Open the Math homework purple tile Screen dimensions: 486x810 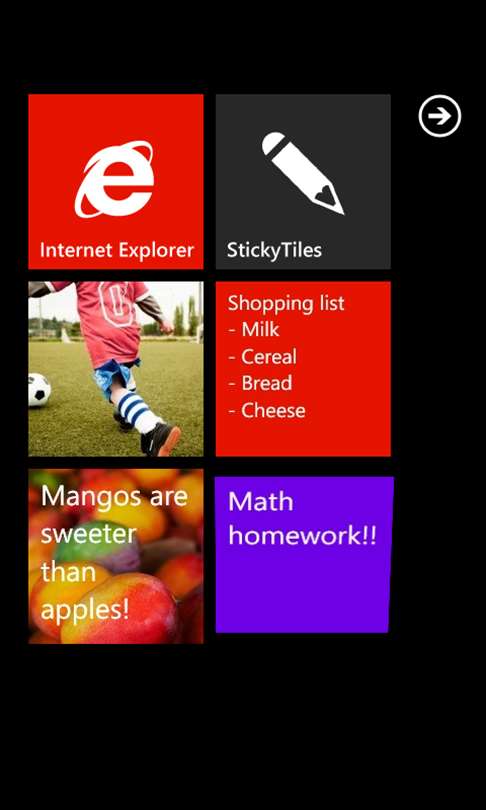(304, 555)
